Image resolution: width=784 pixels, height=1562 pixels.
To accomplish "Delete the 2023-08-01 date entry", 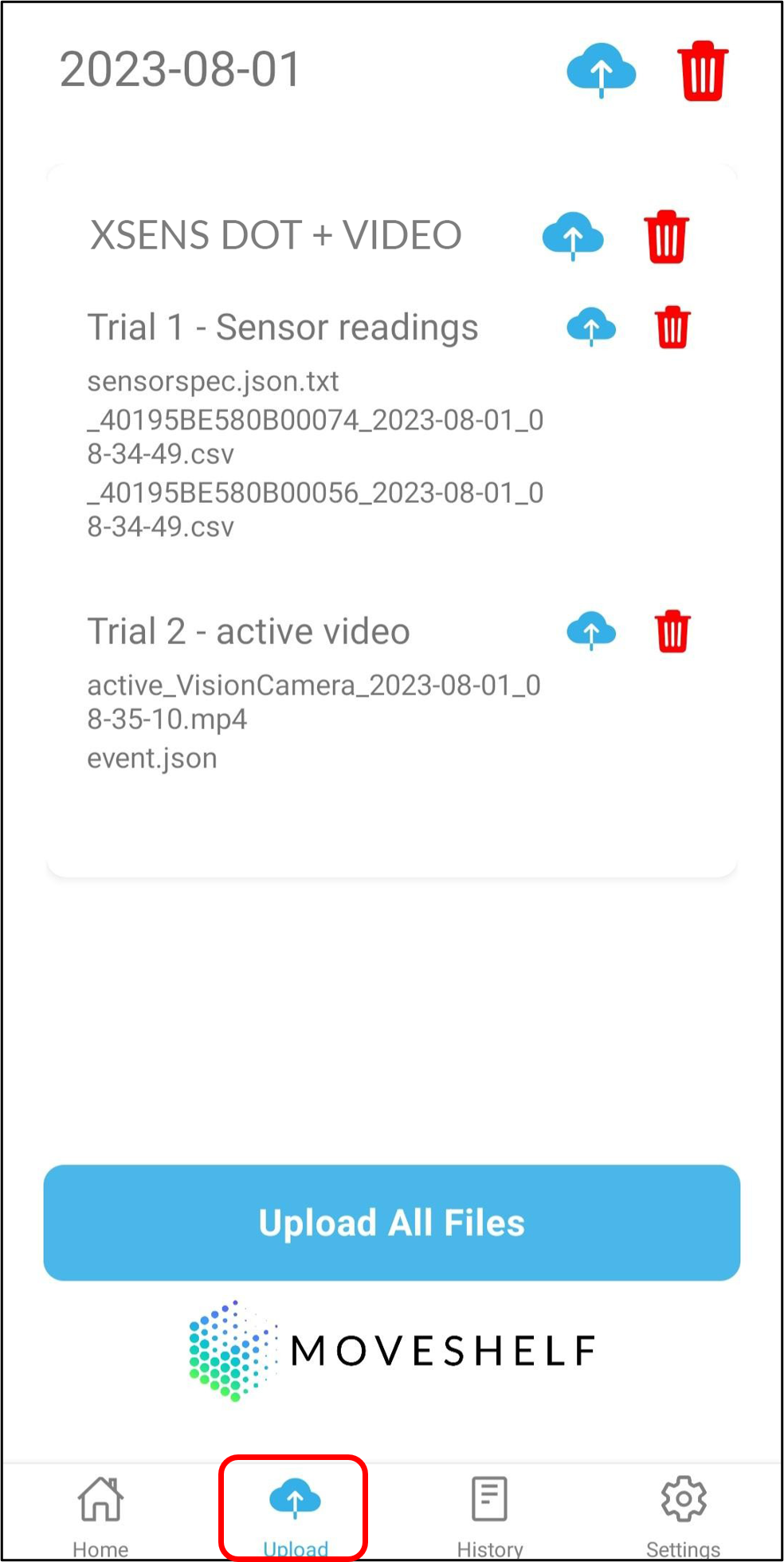I will pos(703,70).
